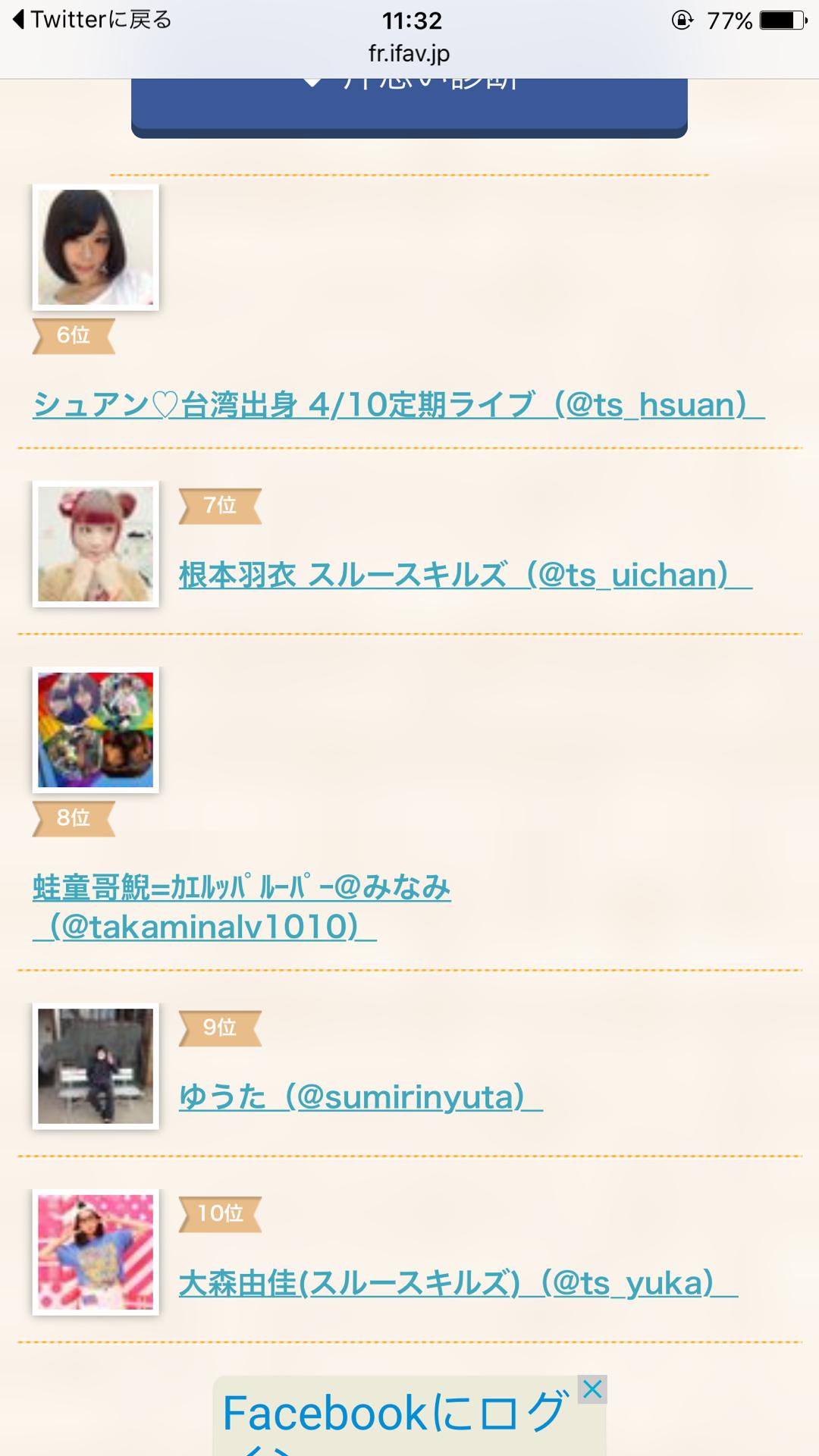
Task: Open the 10th place @ts_yuka profile link
Action: [457, 1283]
